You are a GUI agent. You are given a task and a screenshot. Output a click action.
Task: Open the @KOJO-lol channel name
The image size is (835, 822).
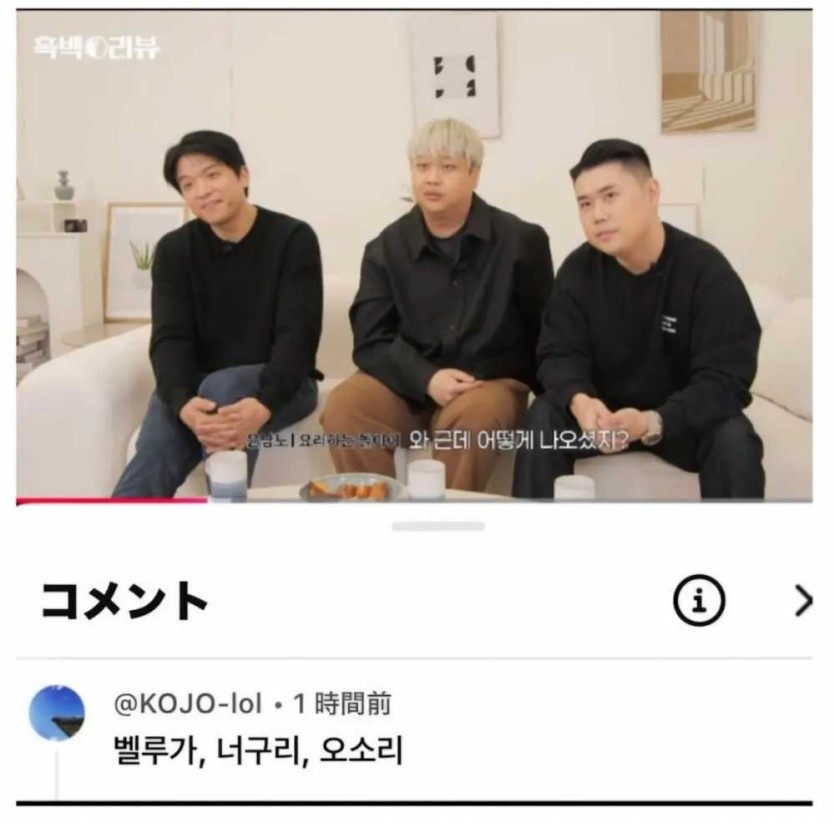[x=188, y=704]
